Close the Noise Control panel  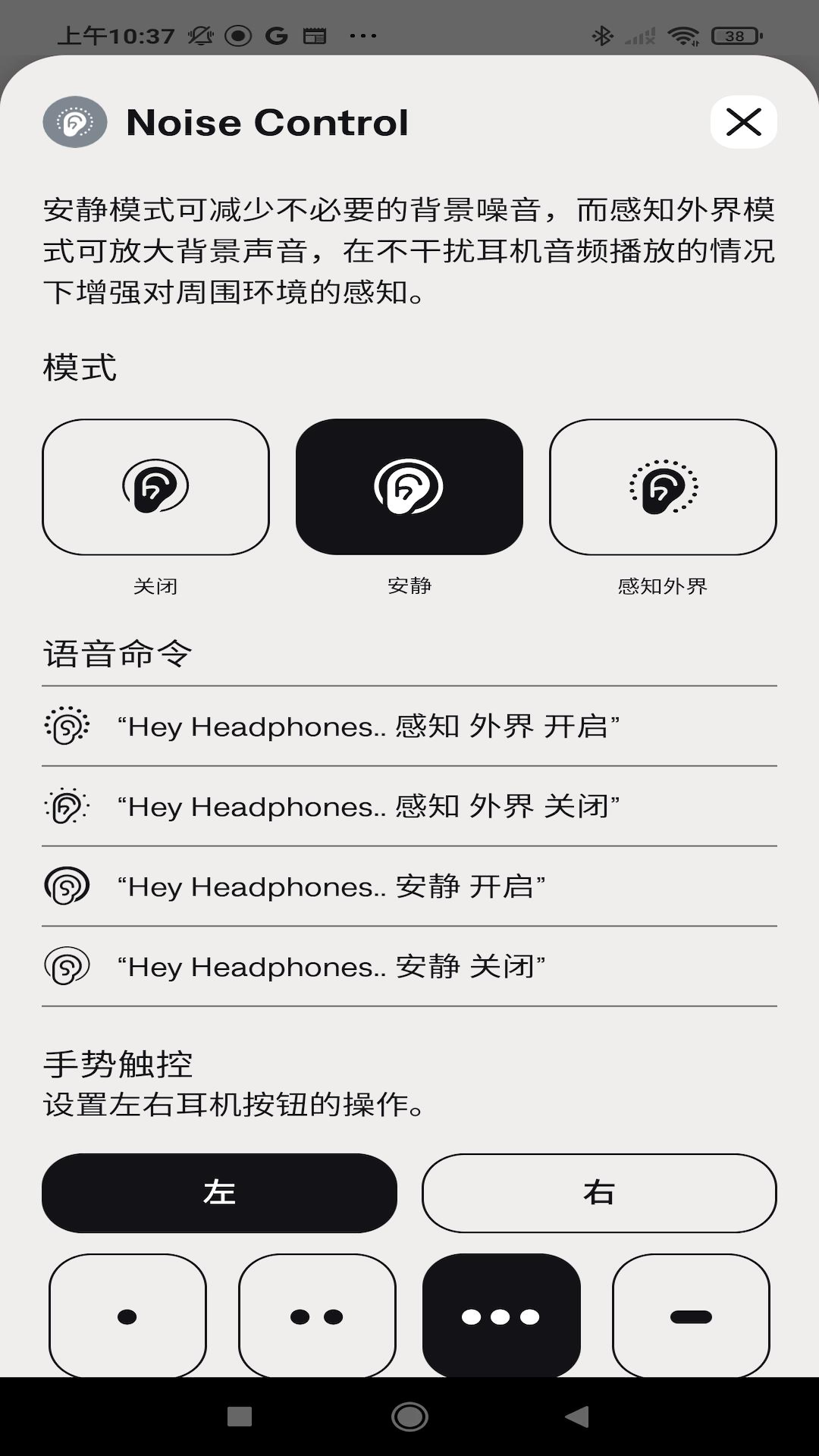pos(743,122)
